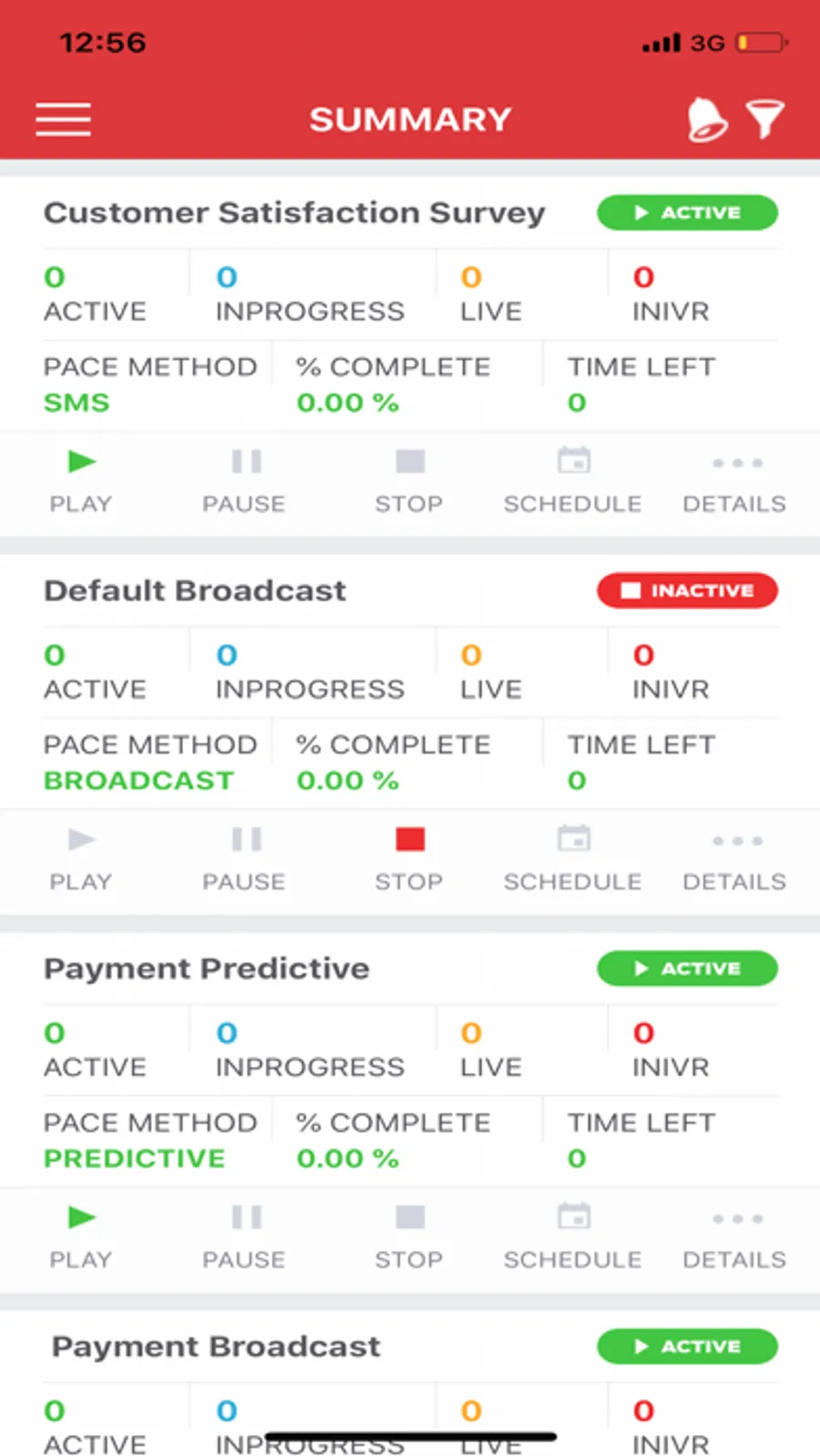Play the Default Broadcast campaign
Viewport: 820px width, 1456px height.
coord(81,857)
